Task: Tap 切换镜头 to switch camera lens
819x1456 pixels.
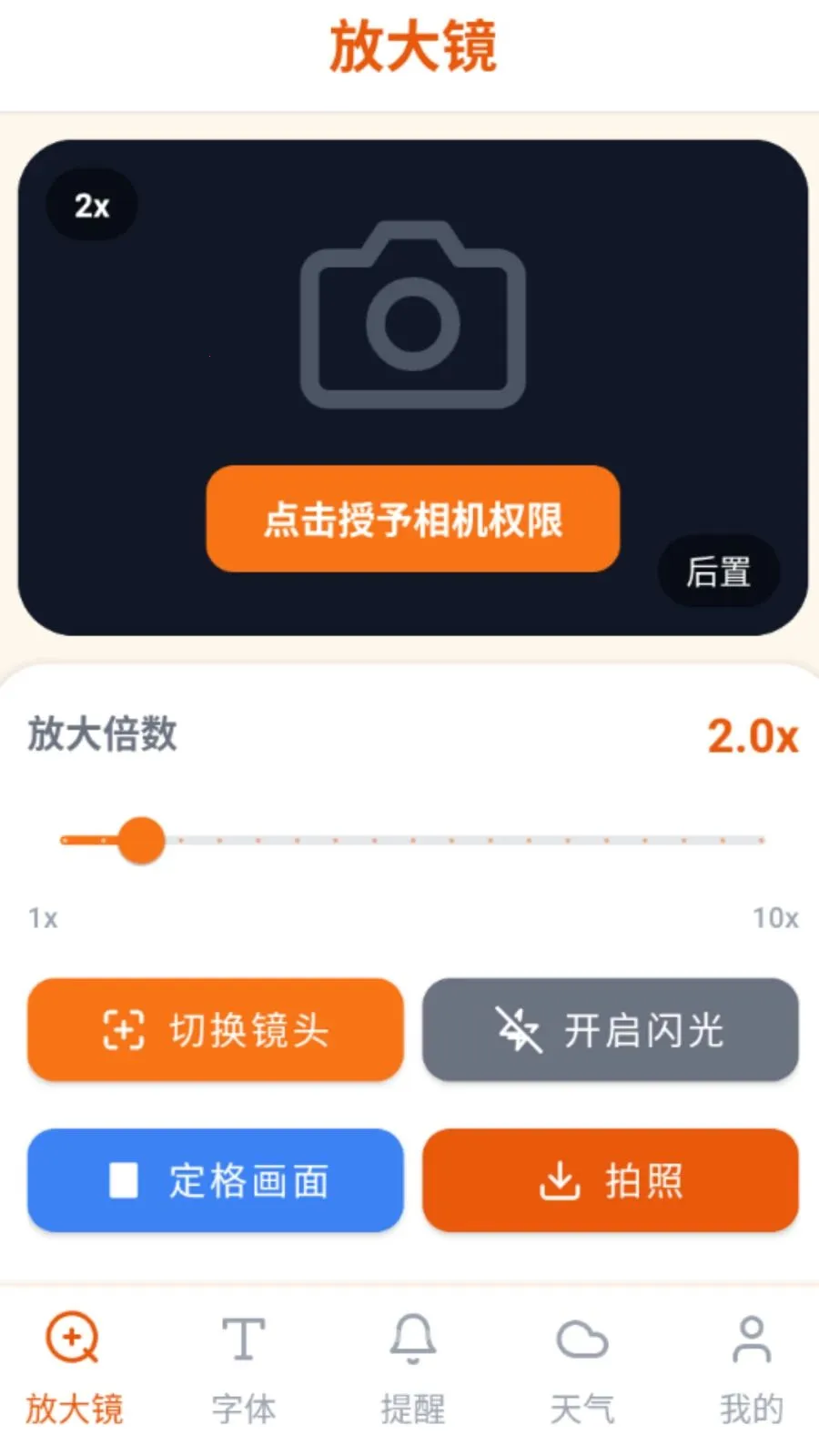Action: 215,1030
